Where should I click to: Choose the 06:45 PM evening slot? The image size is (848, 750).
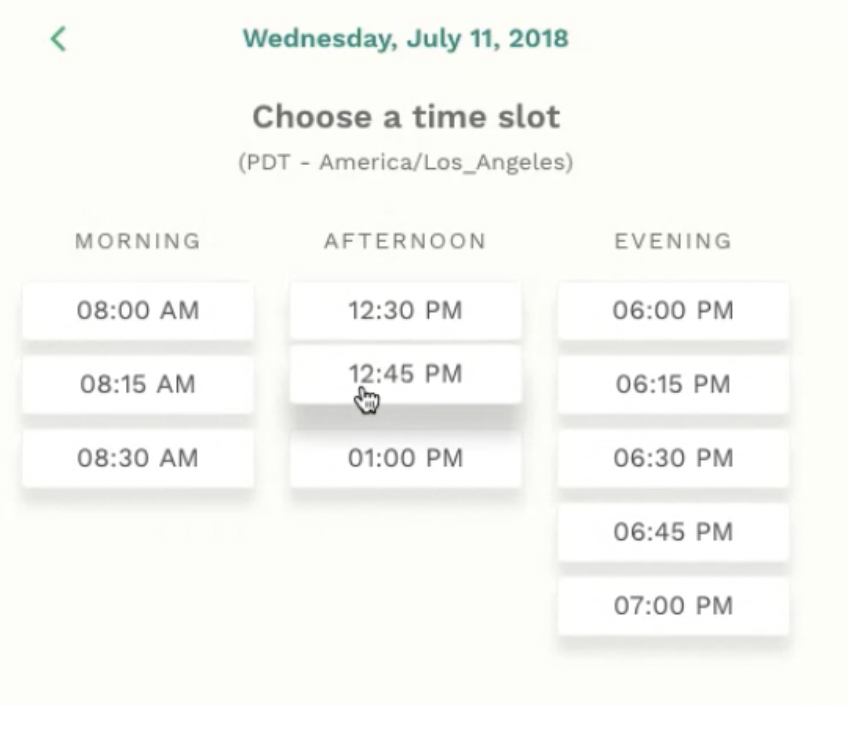coord(673,532)
